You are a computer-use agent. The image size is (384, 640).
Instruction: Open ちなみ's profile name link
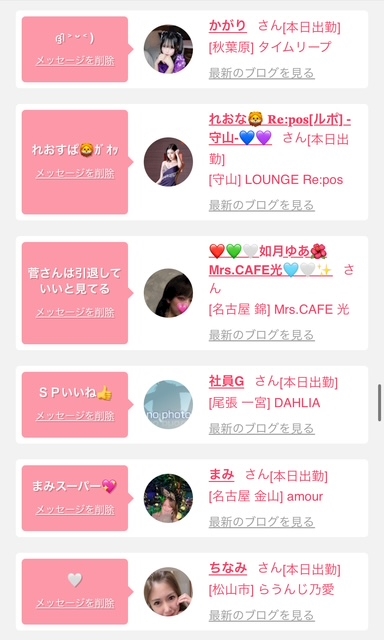point(228,568)
